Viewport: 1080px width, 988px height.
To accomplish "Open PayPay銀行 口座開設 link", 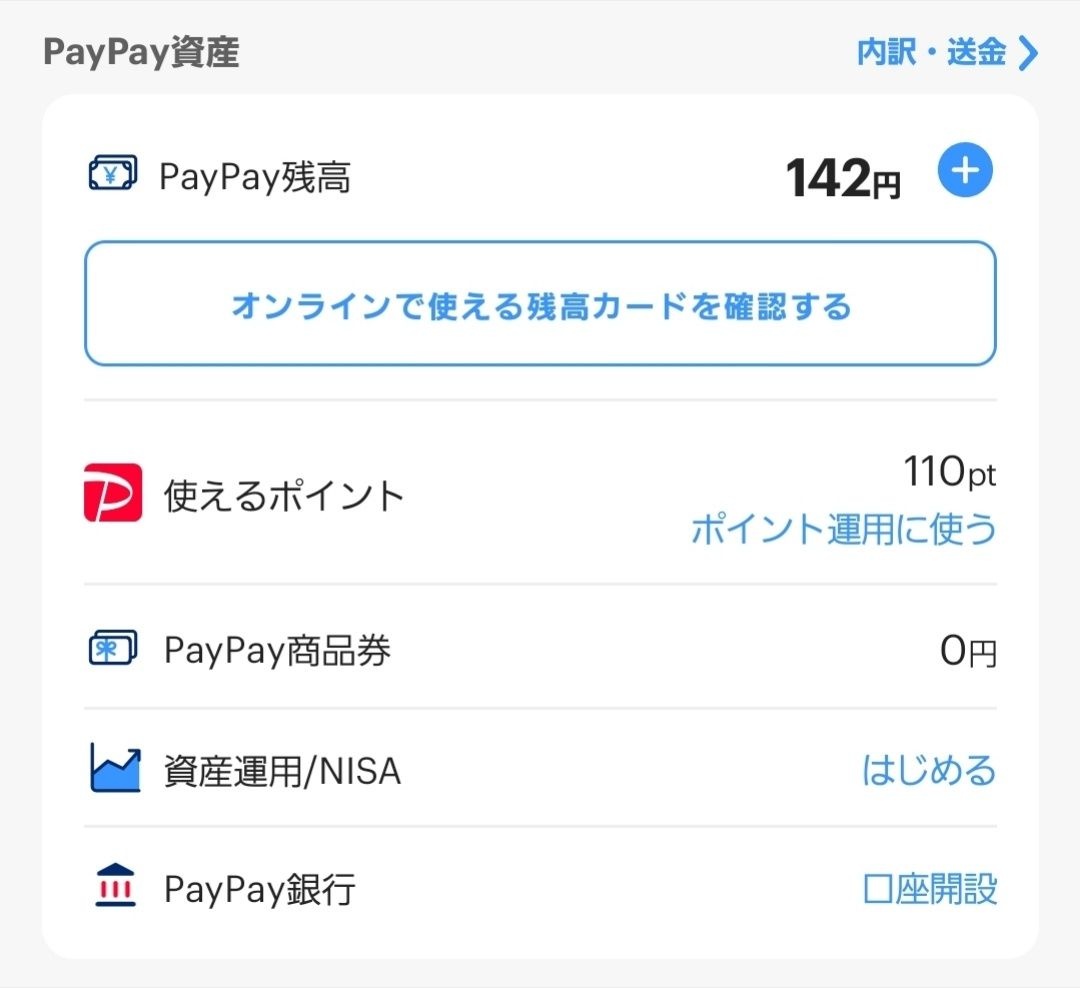I will coord(929,888).
